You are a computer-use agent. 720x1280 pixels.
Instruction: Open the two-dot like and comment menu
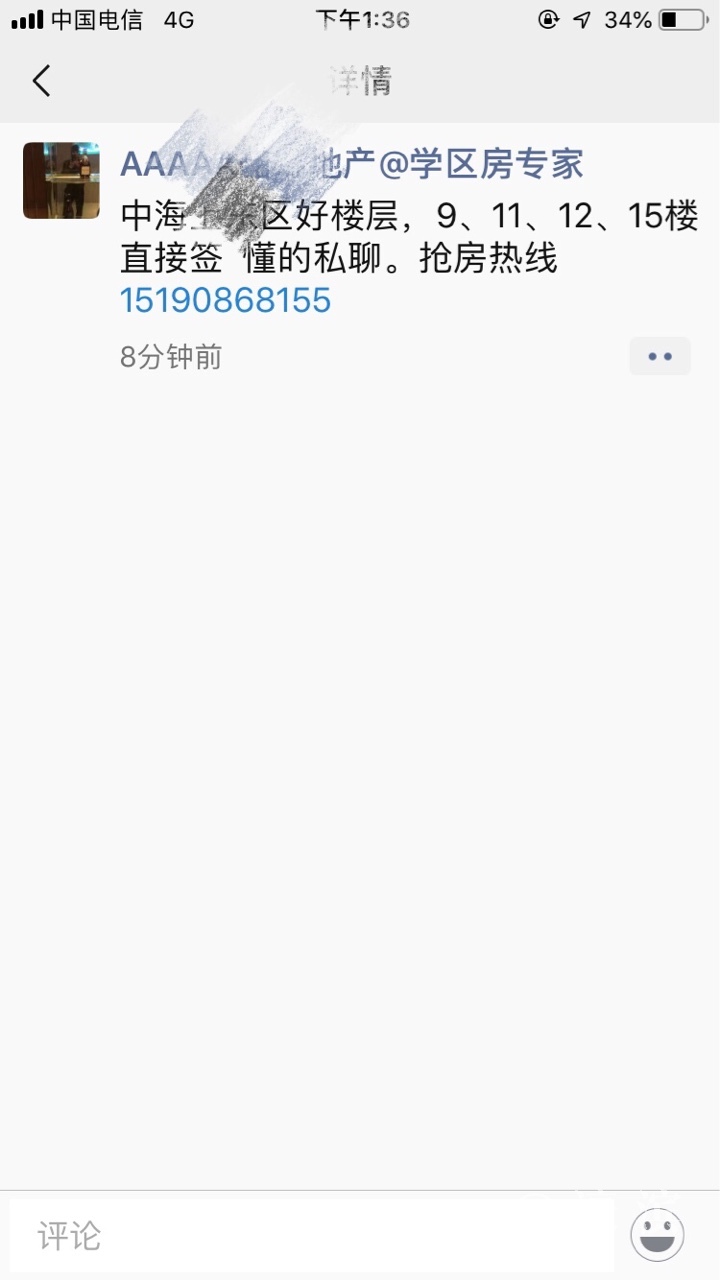pyautogui.click(x=659, y=356)
